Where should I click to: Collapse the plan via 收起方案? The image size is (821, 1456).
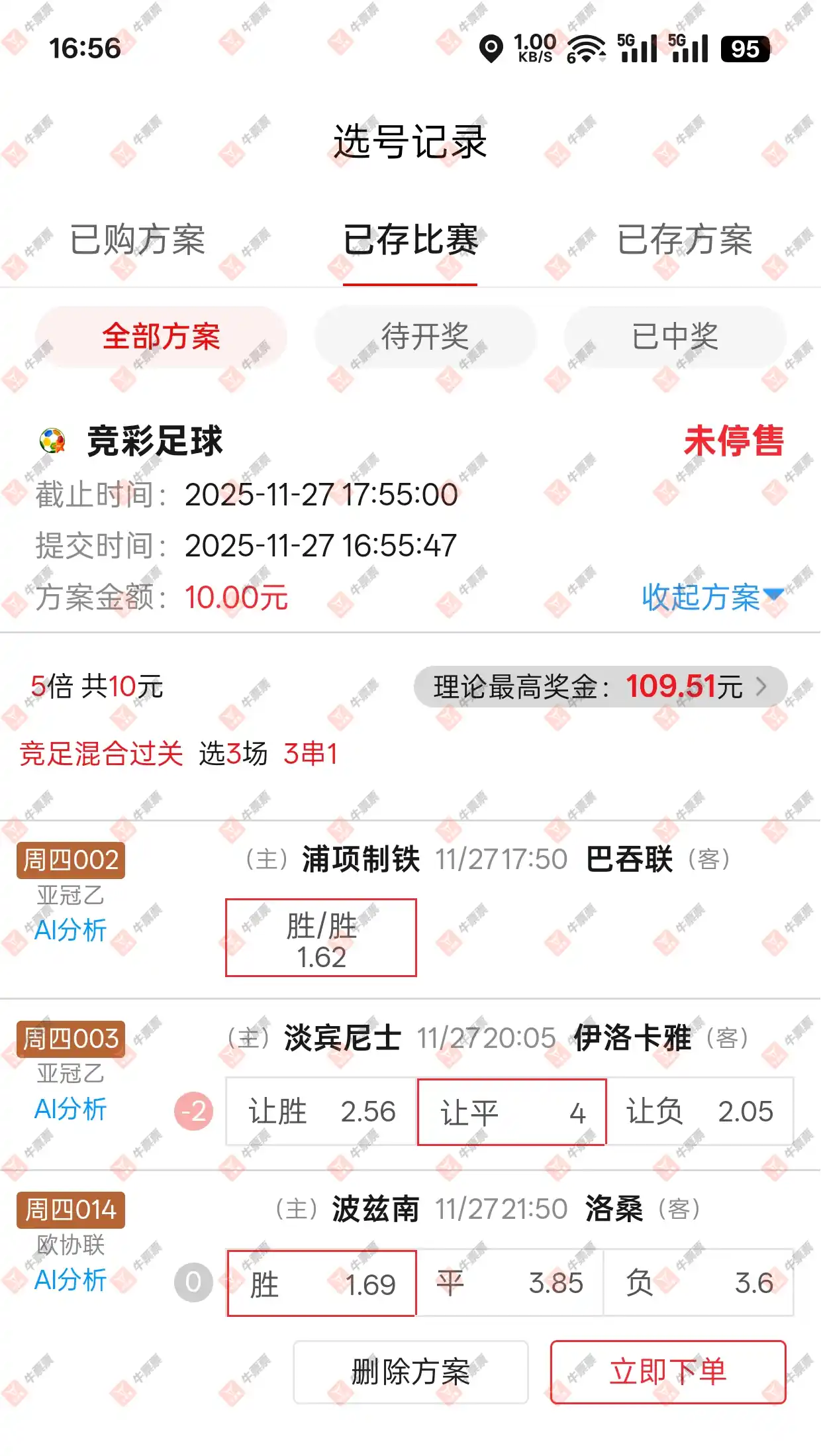(710, 597)
